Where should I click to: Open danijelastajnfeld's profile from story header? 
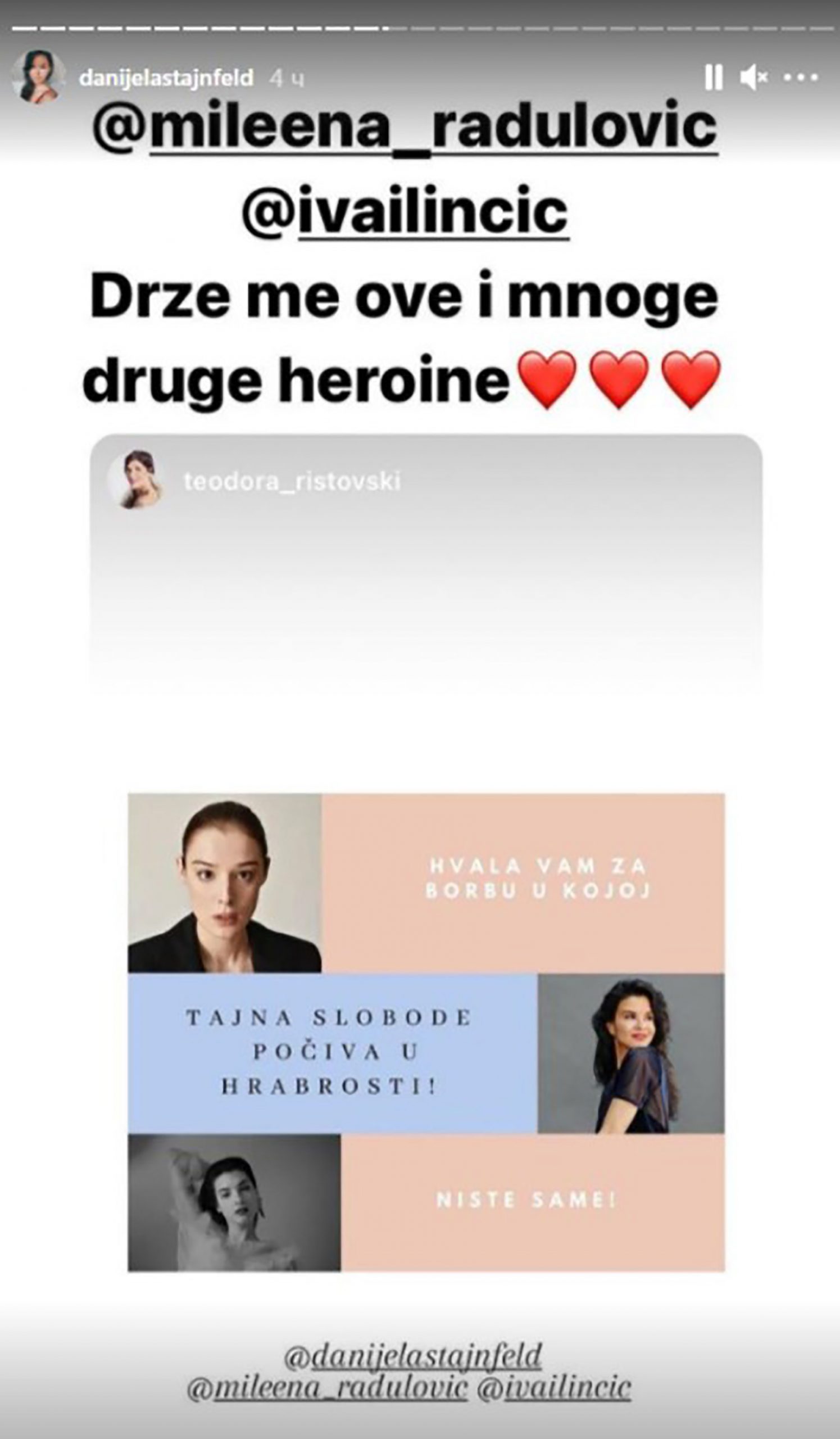(x=166, y=78)
